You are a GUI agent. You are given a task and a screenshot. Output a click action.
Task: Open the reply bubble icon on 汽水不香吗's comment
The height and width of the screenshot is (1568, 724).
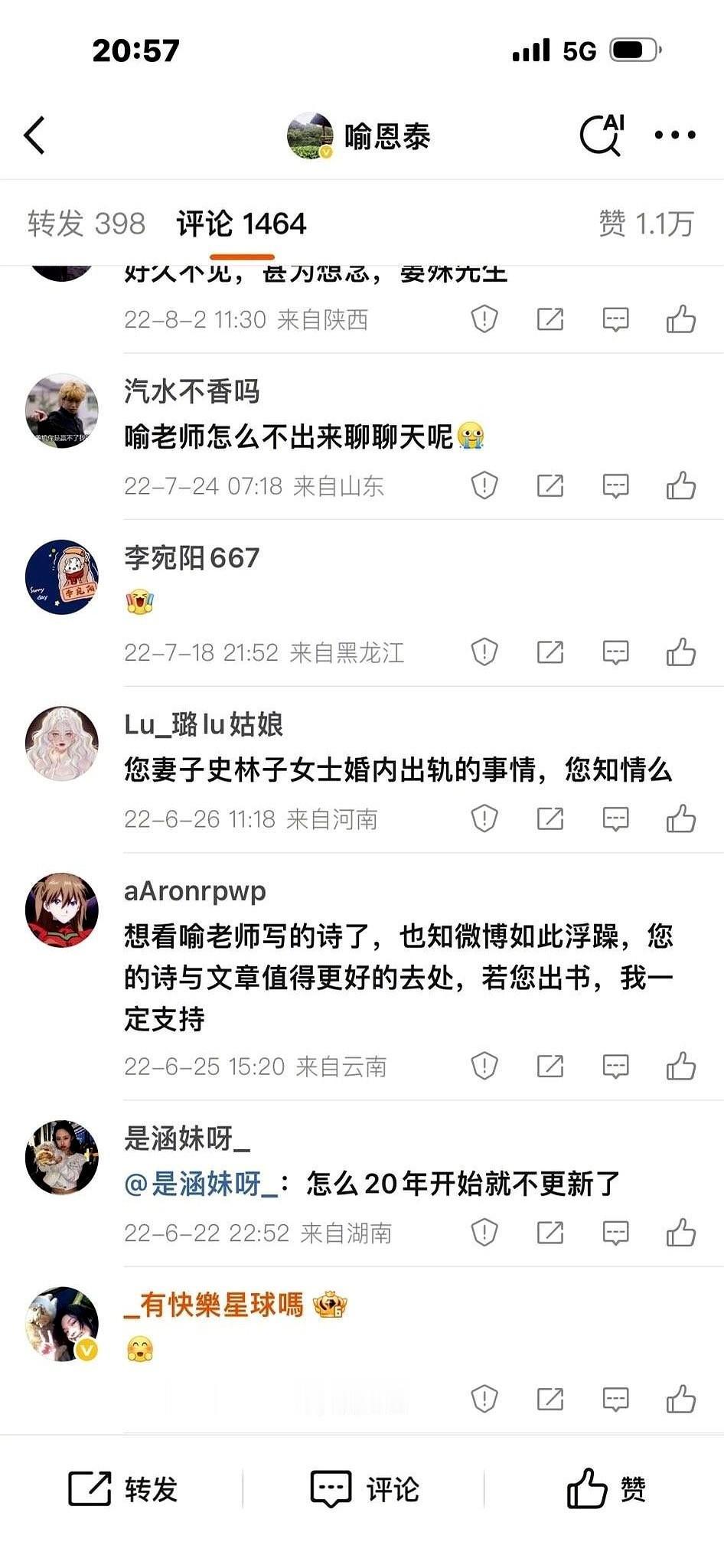click(615, 485)
